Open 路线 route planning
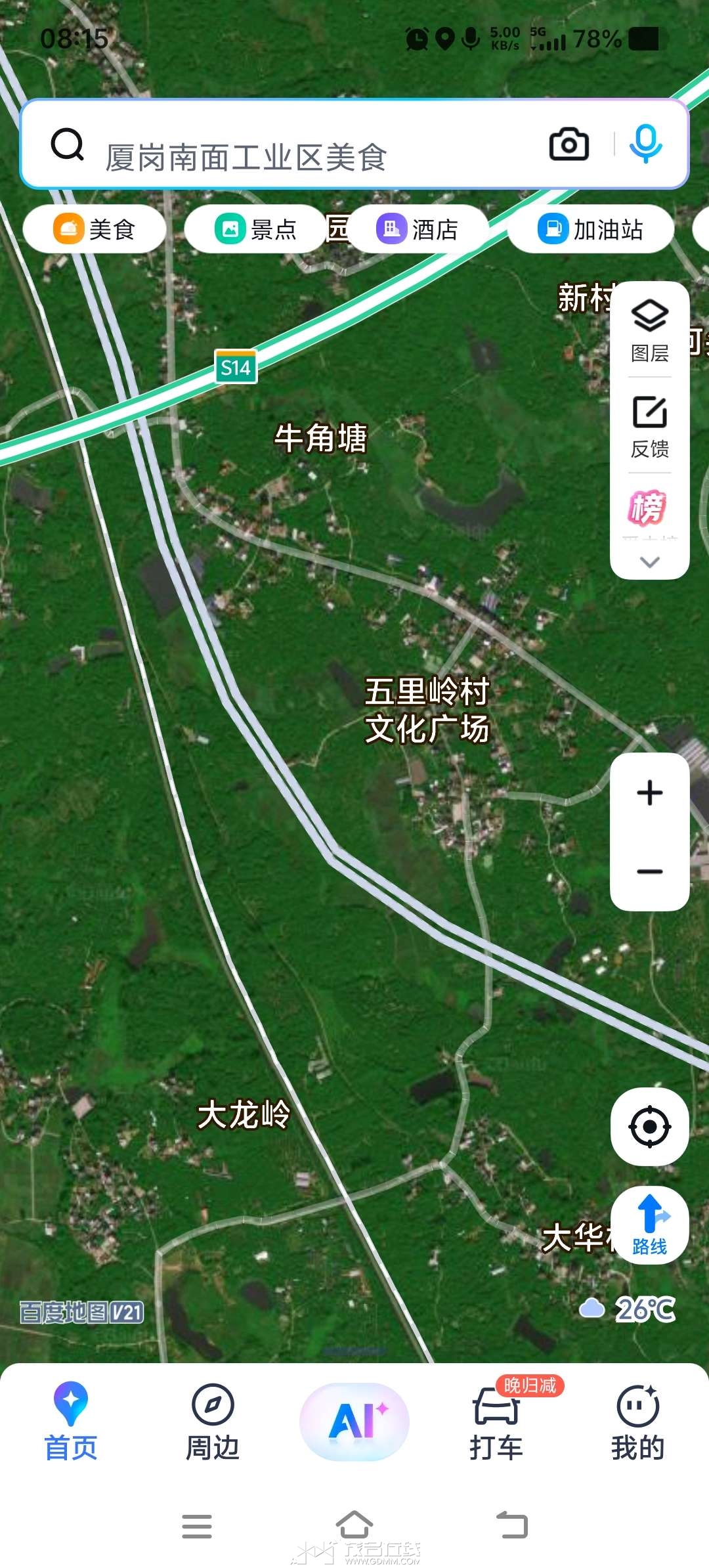Viewport: 709px width, 1568px height. pyautogui.click(x=650, y=1225)
